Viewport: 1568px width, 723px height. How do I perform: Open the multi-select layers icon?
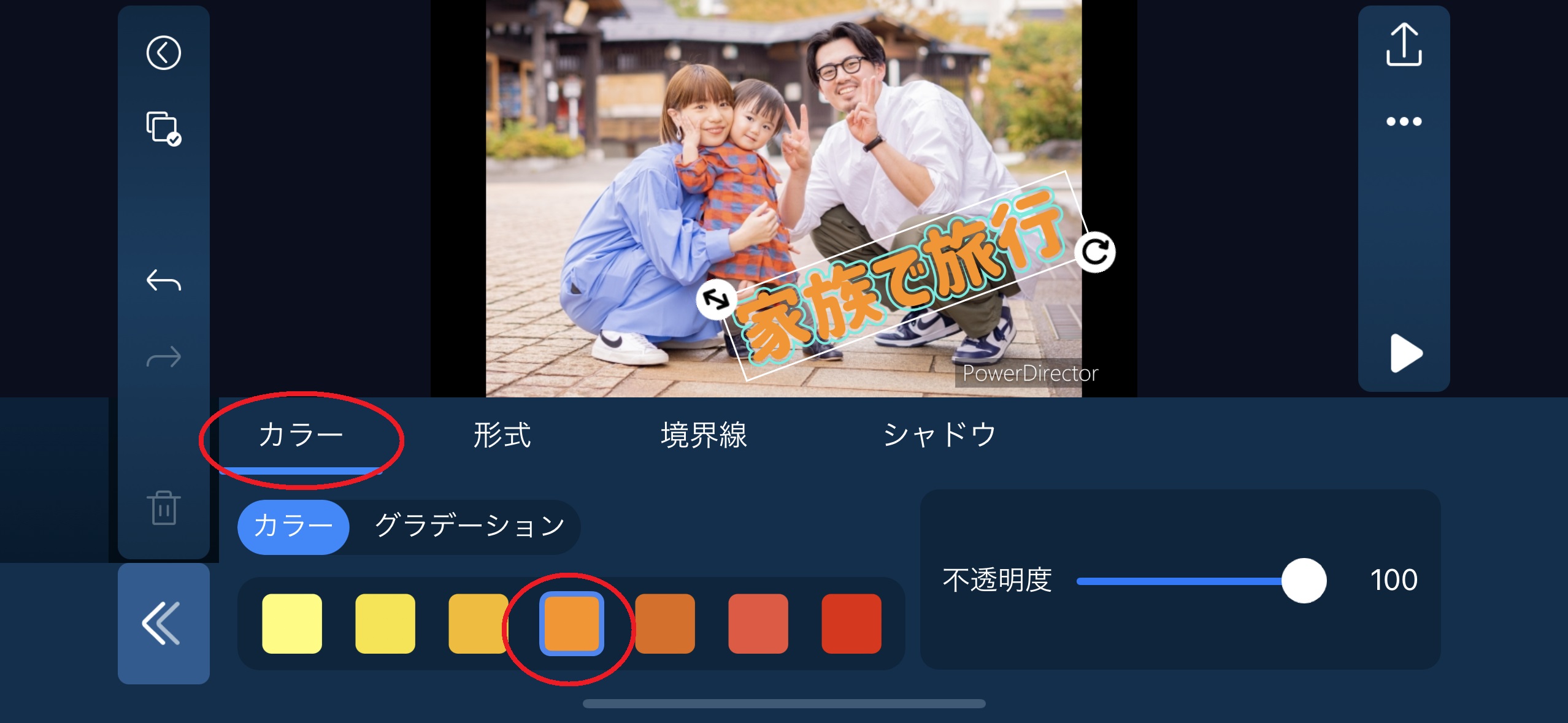click(x=163, y=128)
